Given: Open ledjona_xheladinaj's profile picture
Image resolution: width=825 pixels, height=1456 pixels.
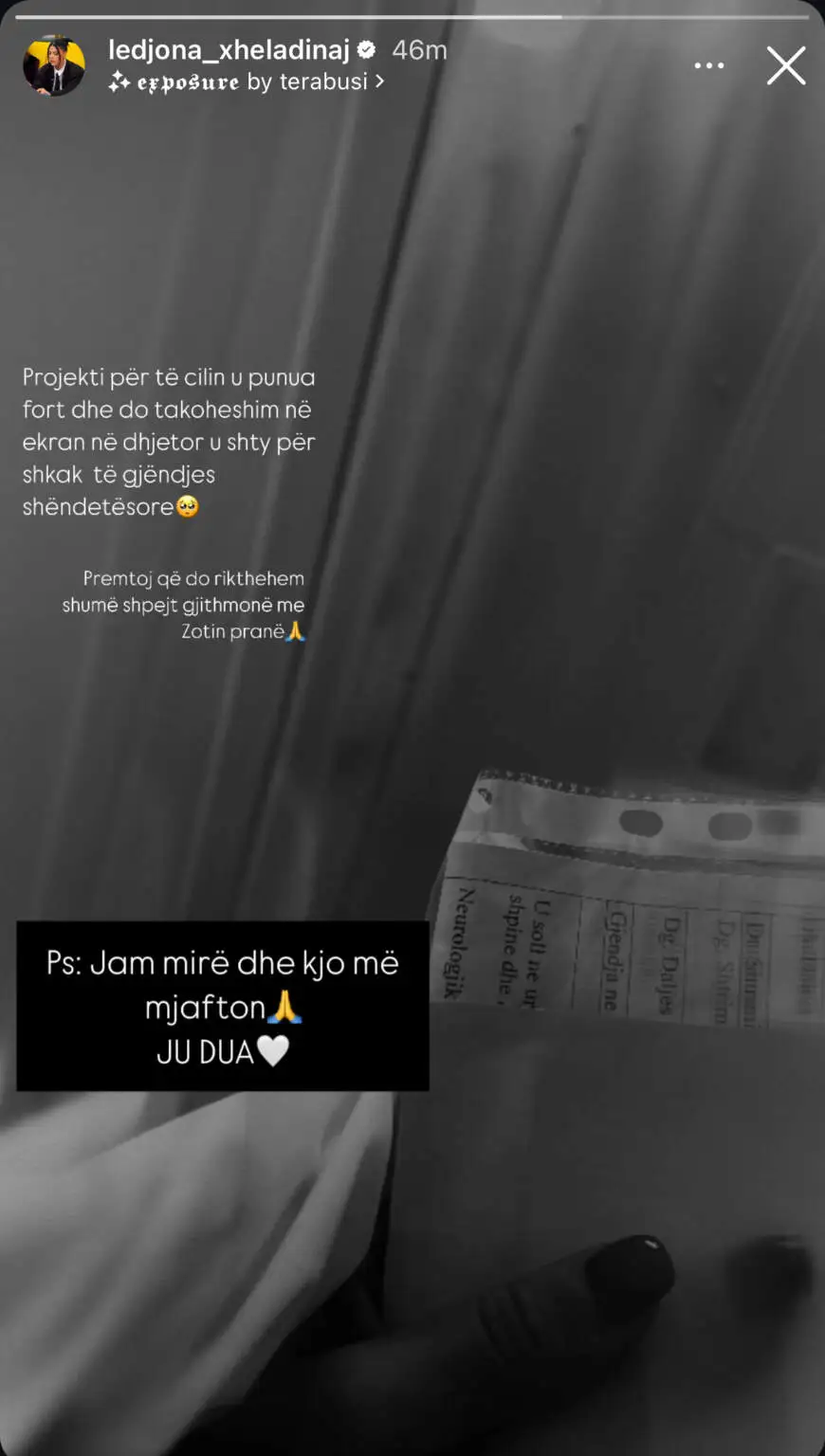Looking at the screenshot, I should tap(54, 65).
